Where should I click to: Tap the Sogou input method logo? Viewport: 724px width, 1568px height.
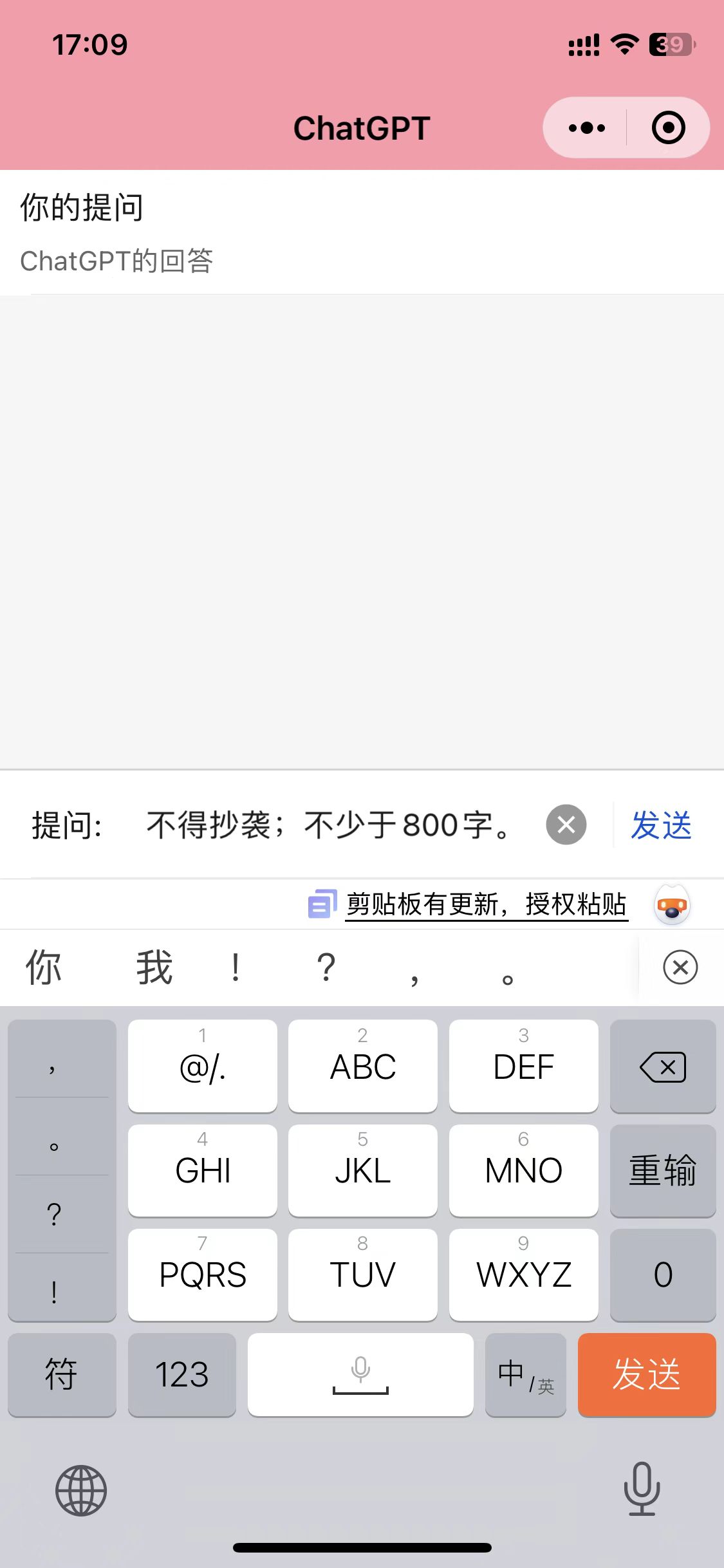pyautogui.click(x=672, y=904)
